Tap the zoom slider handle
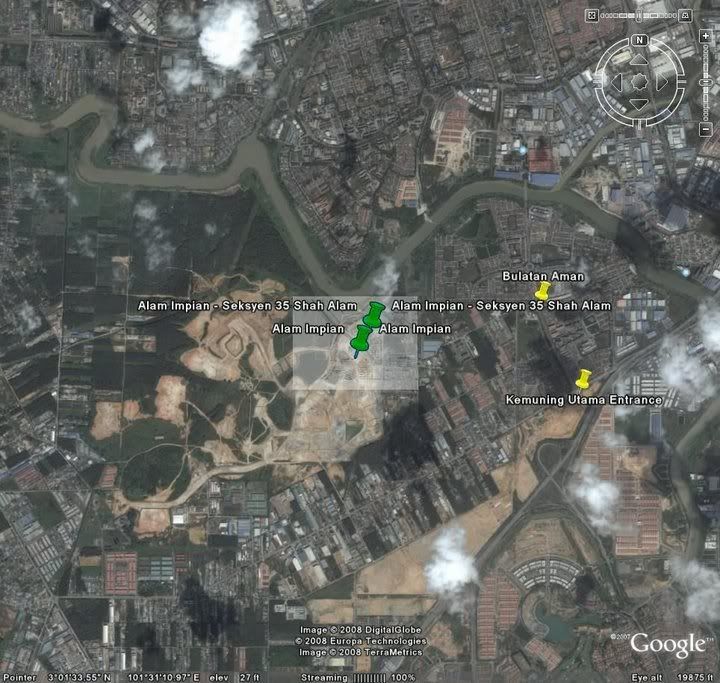The image size is (720, 683). pyautogui.click(x=705, y=82)
